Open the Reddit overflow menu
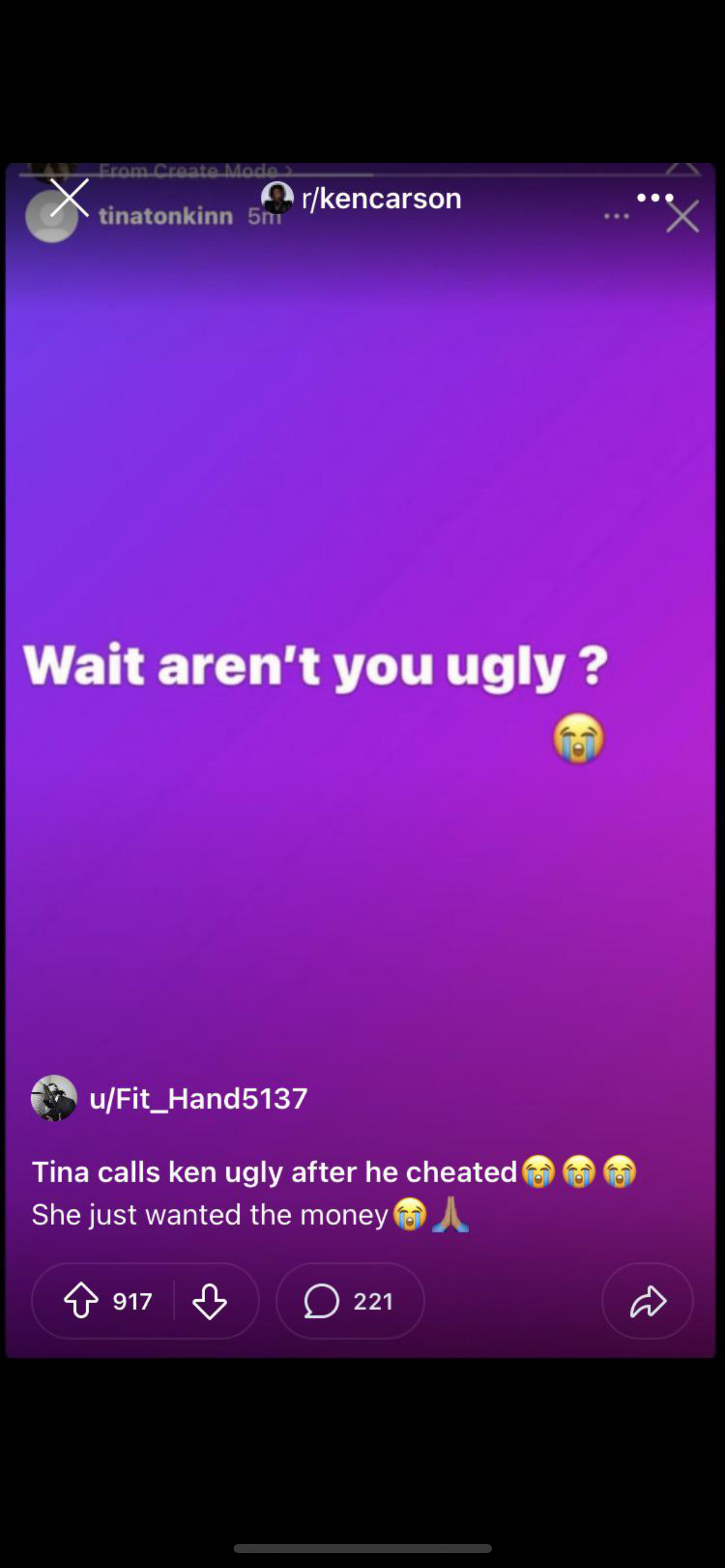The height and width of the screenshot is (1568, 725). pos(654,198)
